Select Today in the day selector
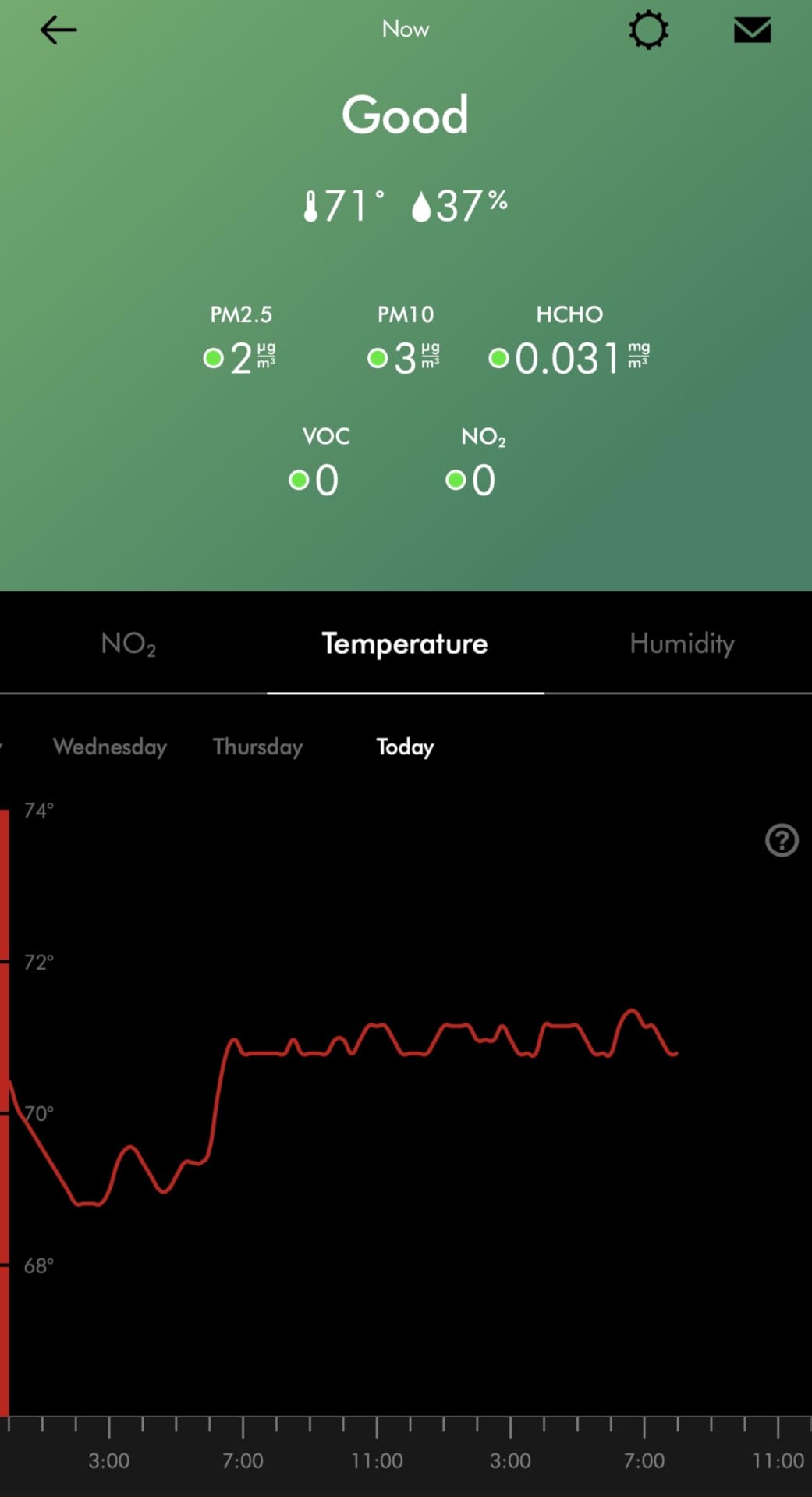Image resolution: width=812 pixels, height=1497 pixels. (405, 747)
